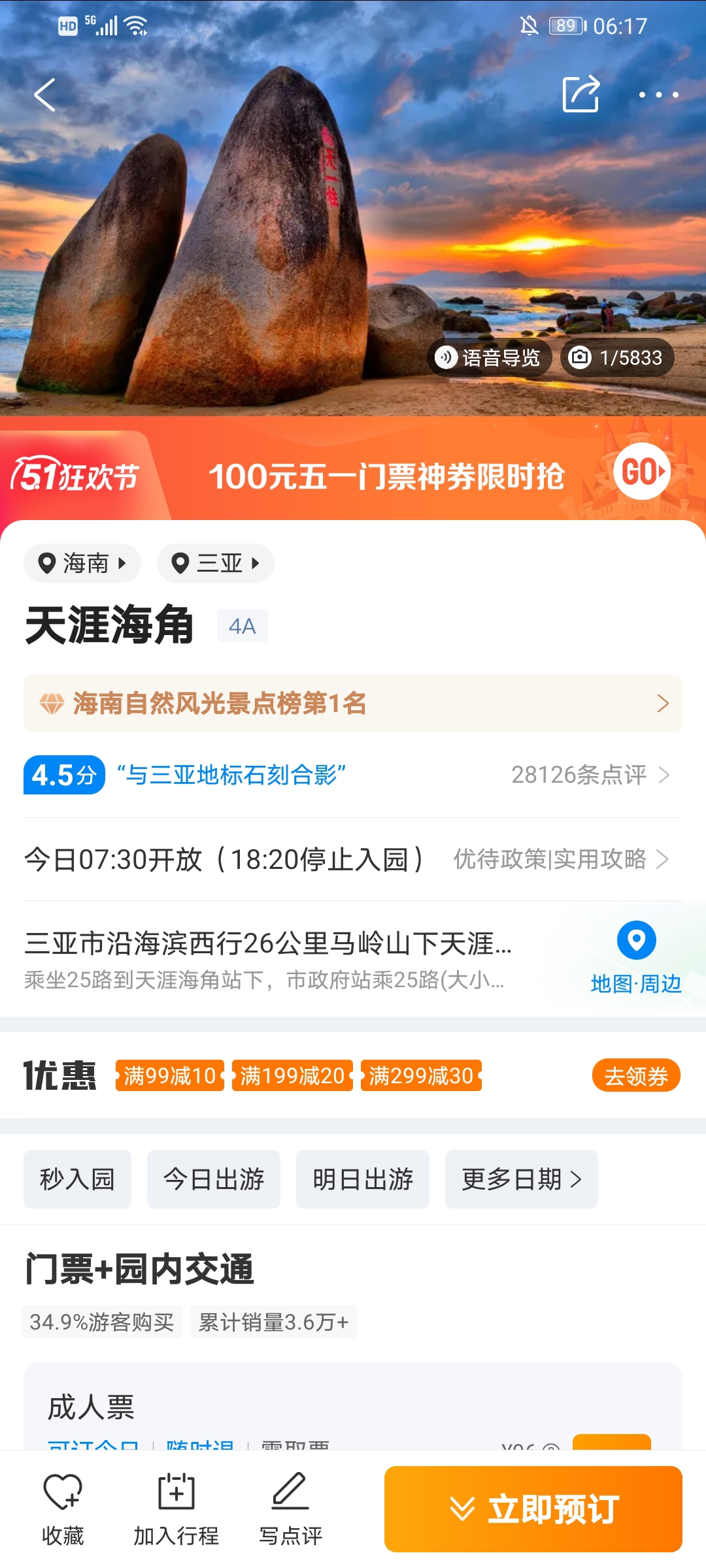Select the 秒入园 filter
This screenshot has width=706, height=1568.
[x=77, y=1179]
